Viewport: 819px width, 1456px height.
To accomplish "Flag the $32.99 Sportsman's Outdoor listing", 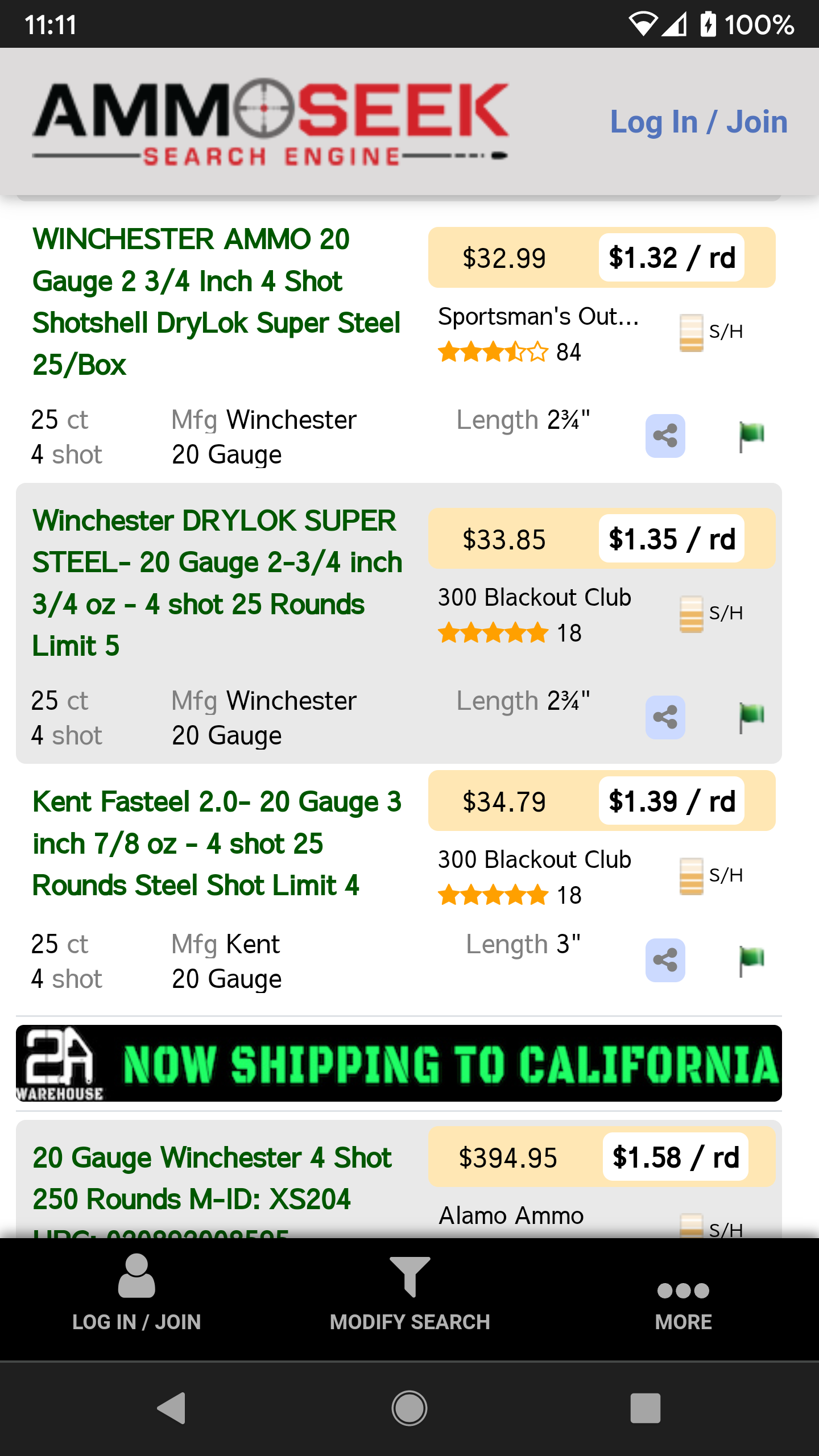I will (751, 437).
